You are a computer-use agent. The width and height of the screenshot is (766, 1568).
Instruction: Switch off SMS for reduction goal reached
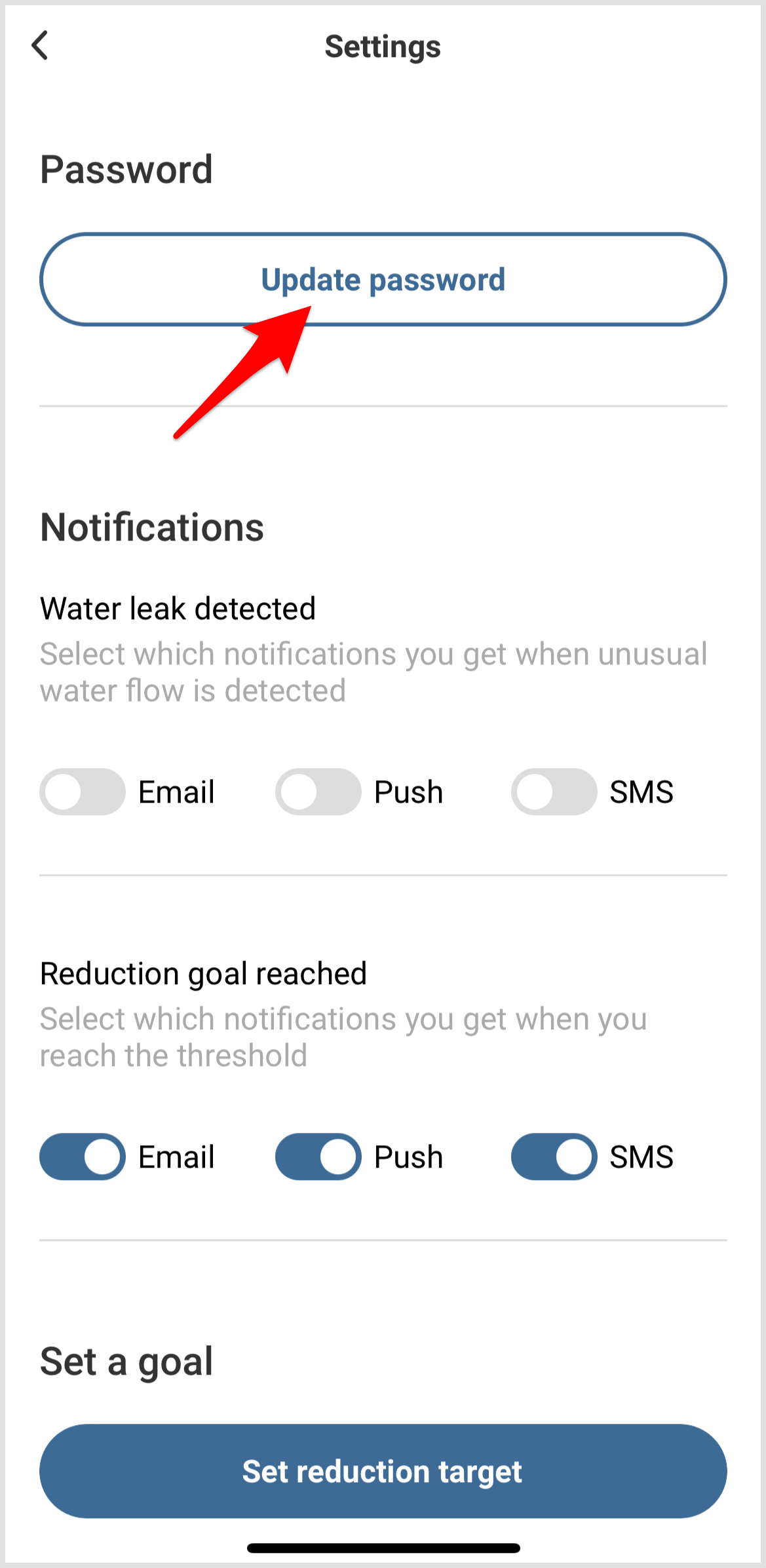pyautogui.click(x=554, y=1157)
